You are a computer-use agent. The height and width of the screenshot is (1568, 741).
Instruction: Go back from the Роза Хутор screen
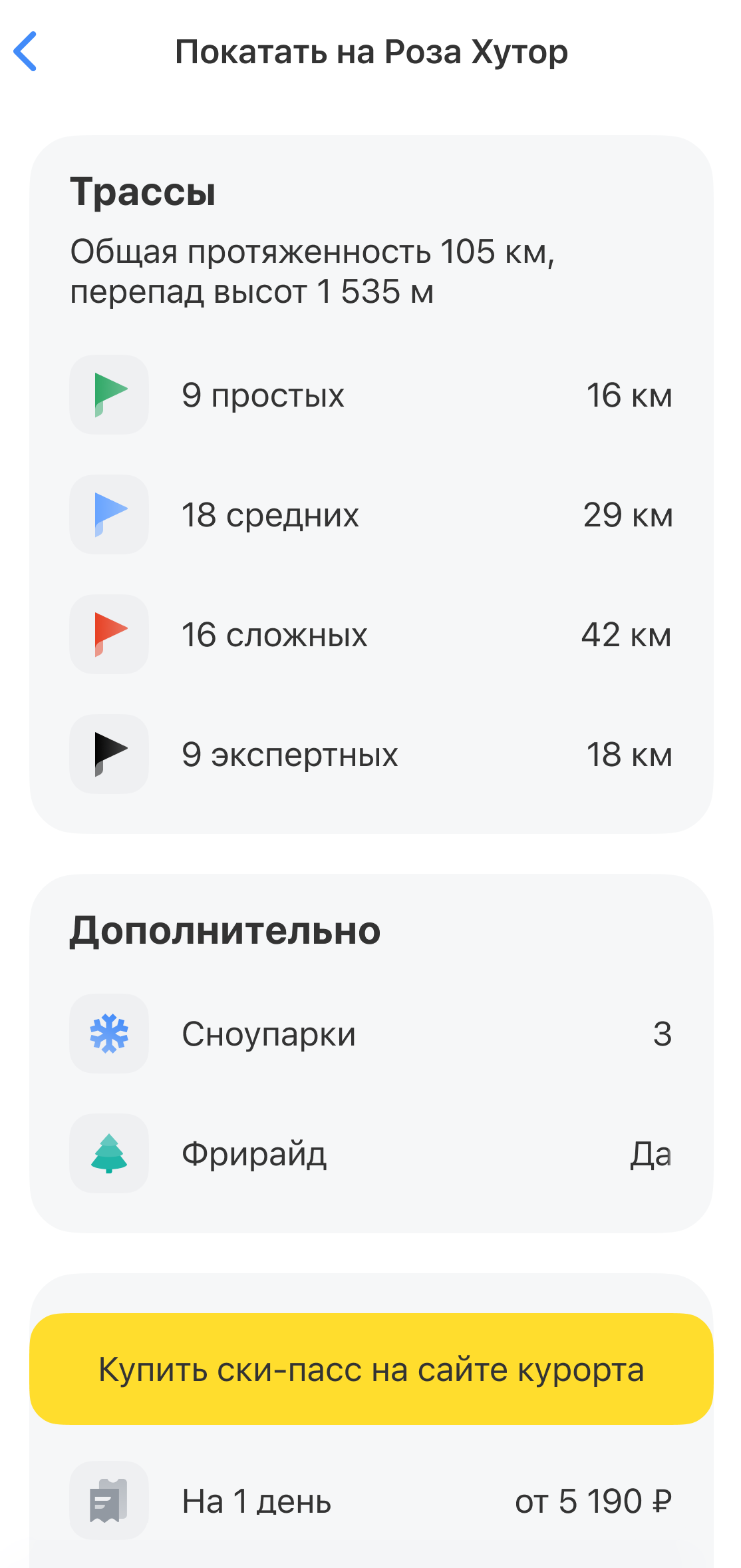click(x=25, y=51)
